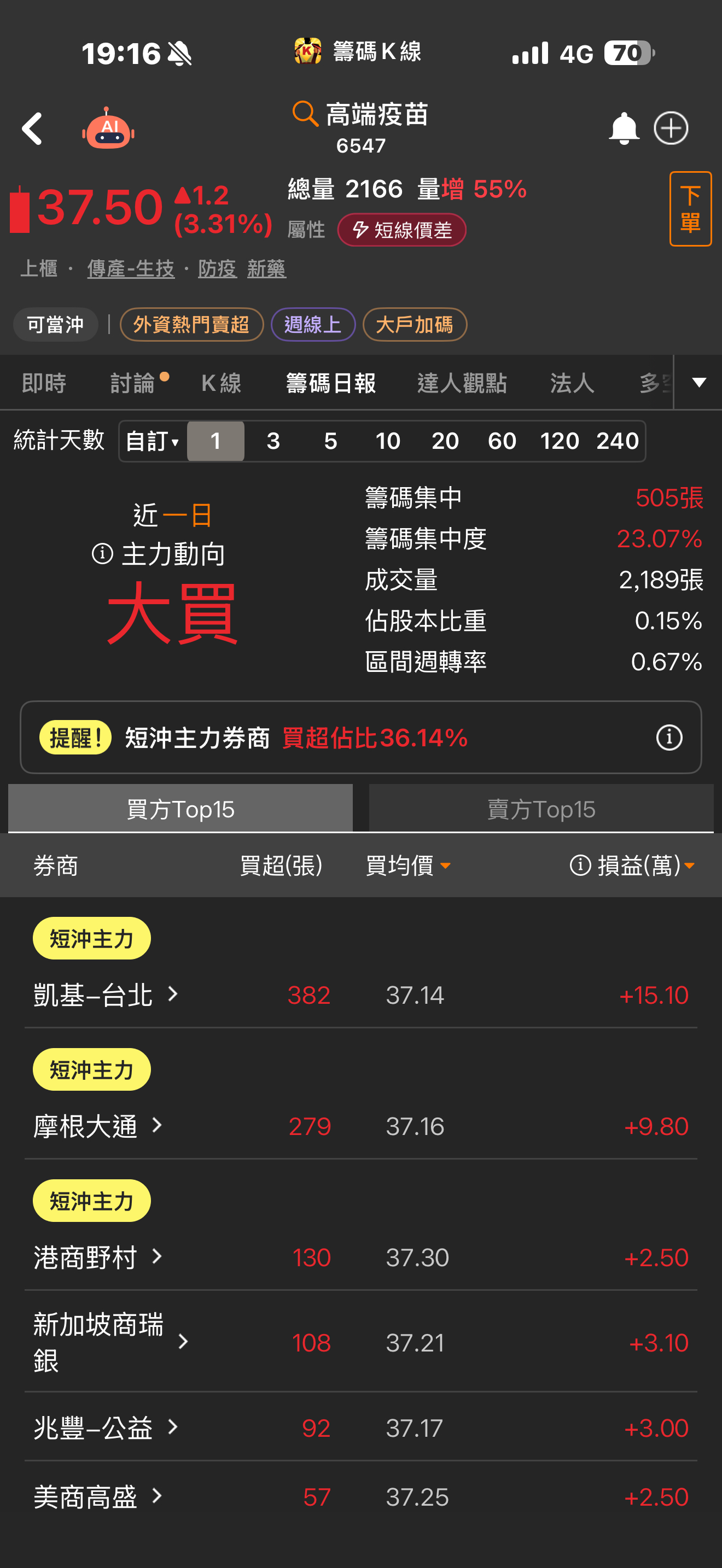Go back with the left arrow
The image size is (722, 1568).
coord(32,128)
